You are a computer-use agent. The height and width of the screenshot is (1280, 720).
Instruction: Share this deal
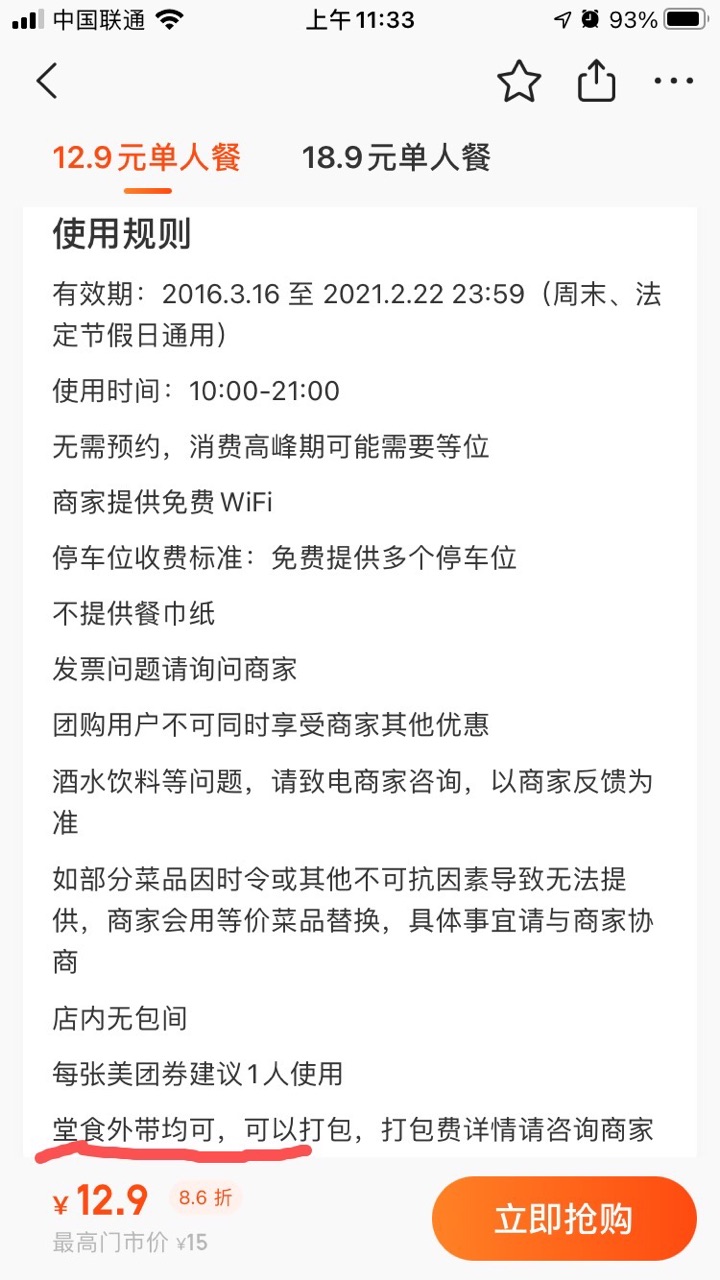[596, 81]
